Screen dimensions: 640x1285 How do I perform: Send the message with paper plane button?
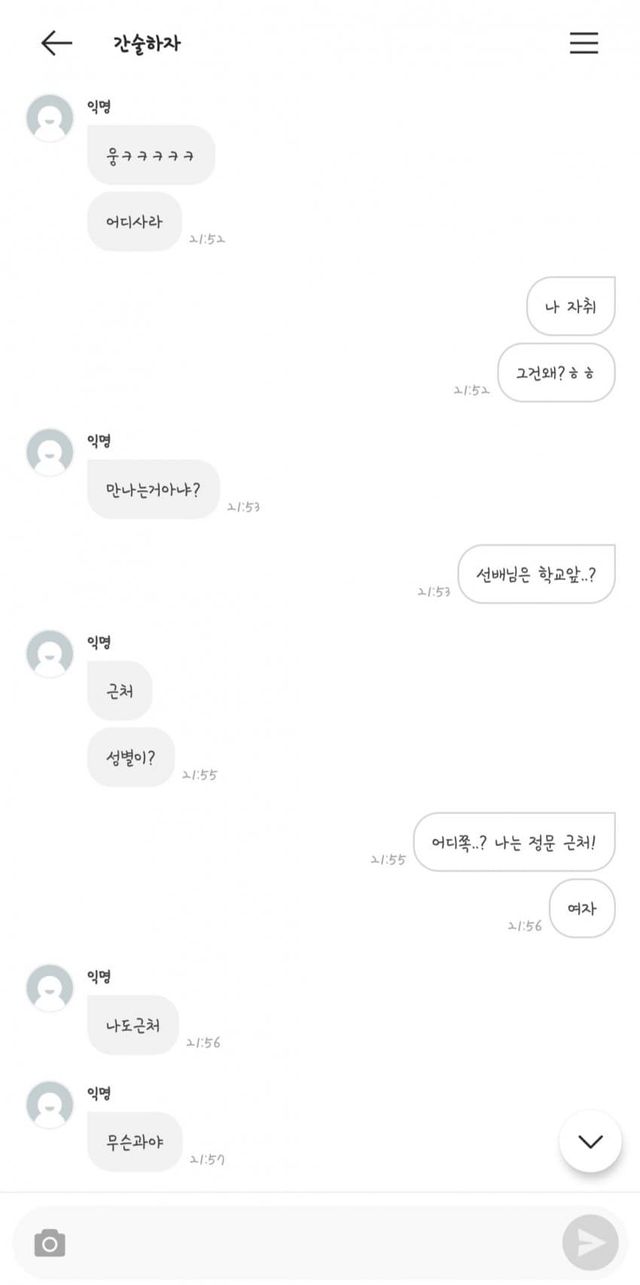590,1243
